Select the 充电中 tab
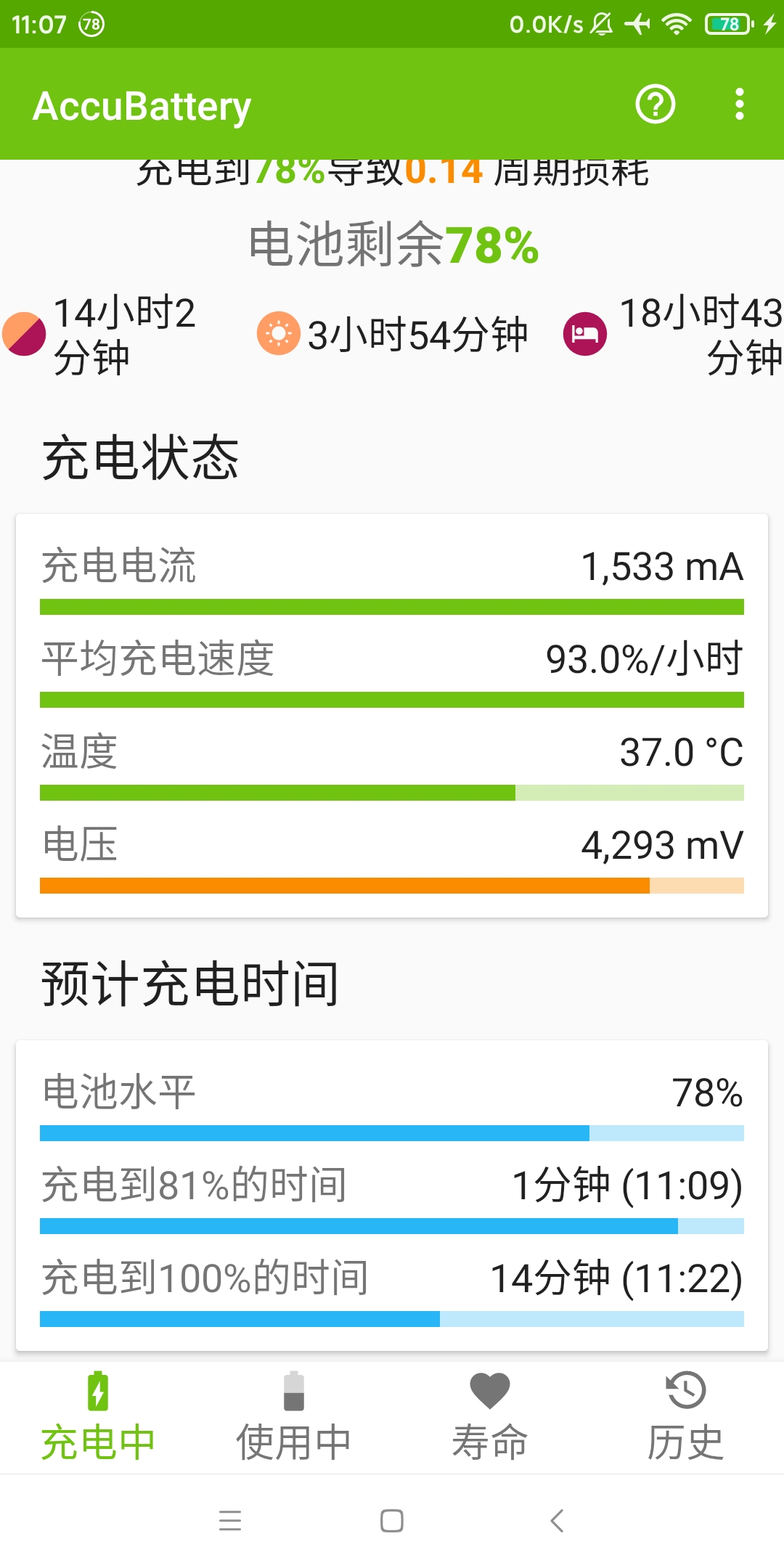Screen dimensions: 784x1568 click(98, 1417)
